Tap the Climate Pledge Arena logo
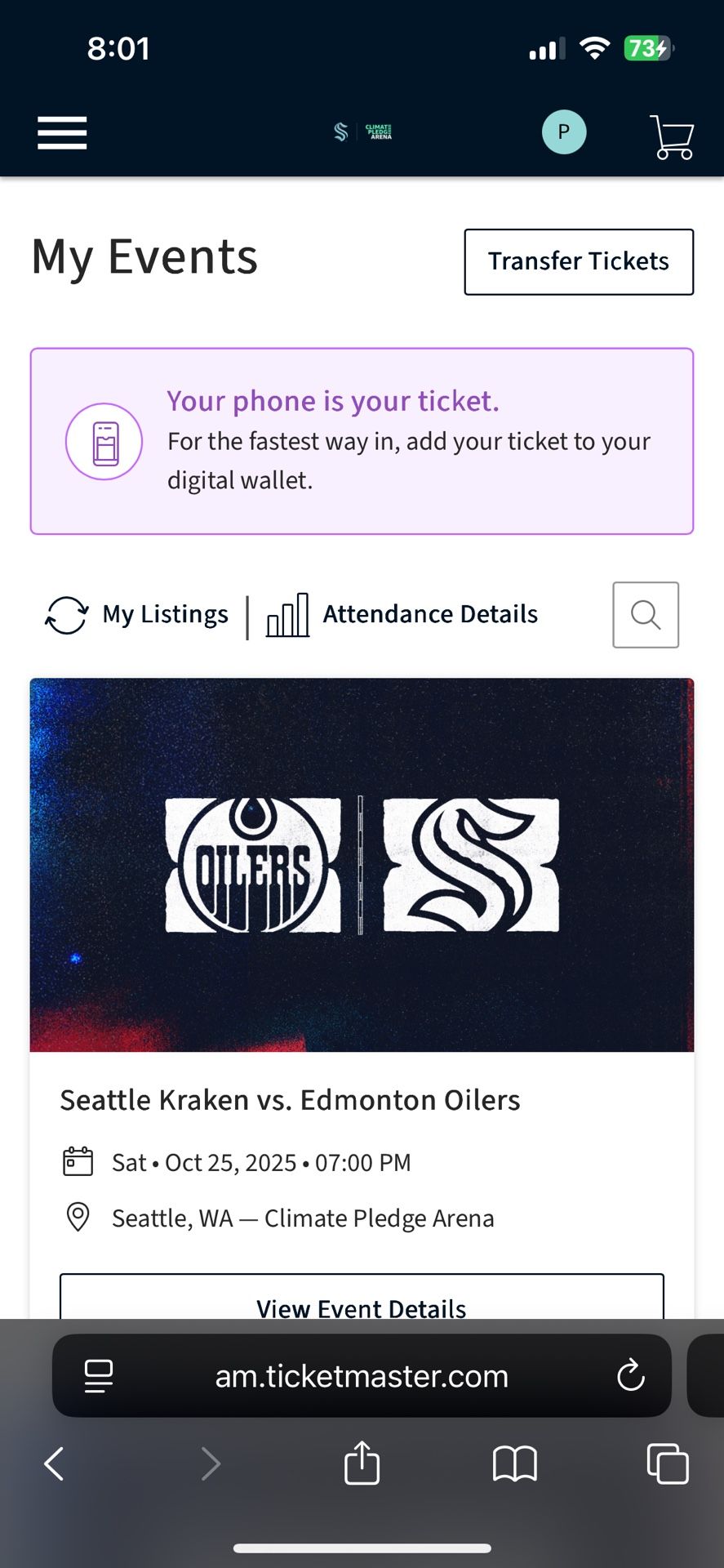The image size is (724, 1568). point(362,131)
